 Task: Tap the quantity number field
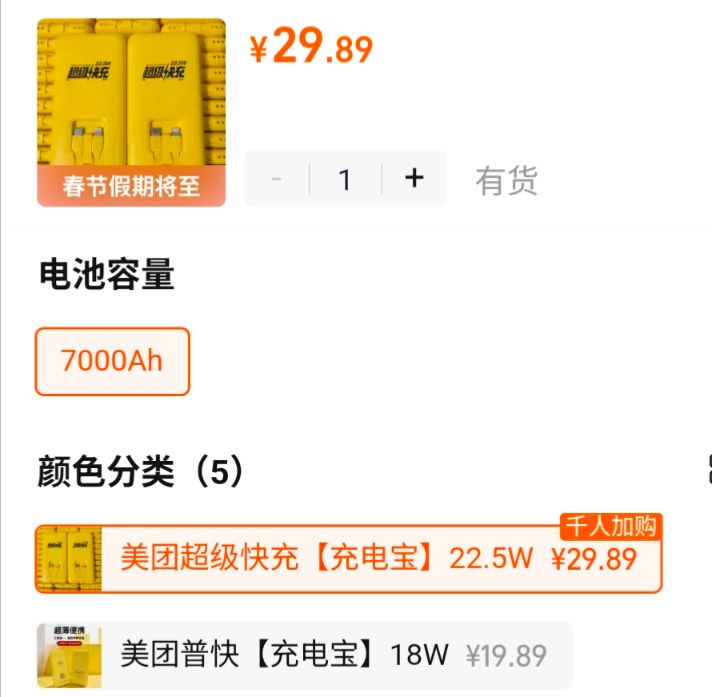coord(345,179)
